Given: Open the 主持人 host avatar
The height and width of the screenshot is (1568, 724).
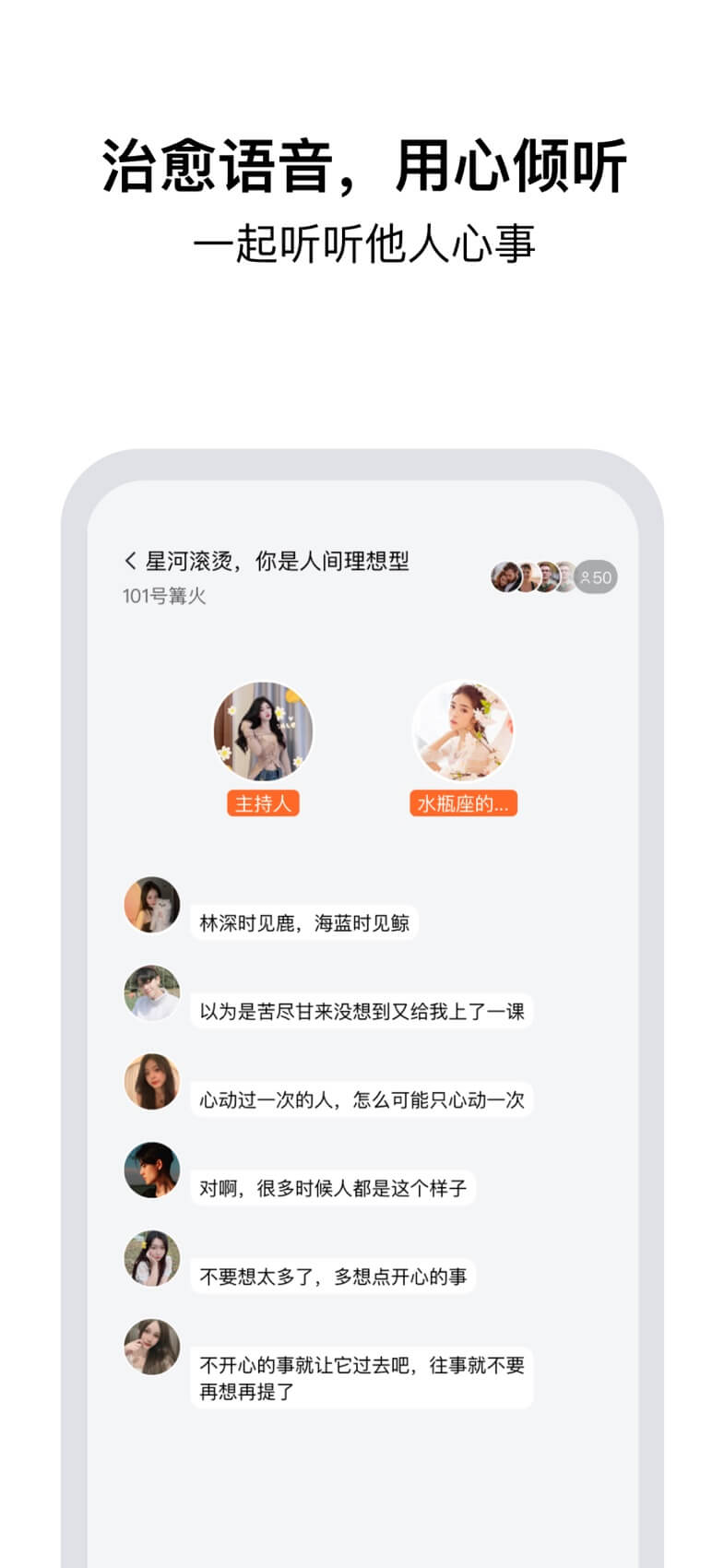Looking at the screenshot, I should [x=262, y=731].
